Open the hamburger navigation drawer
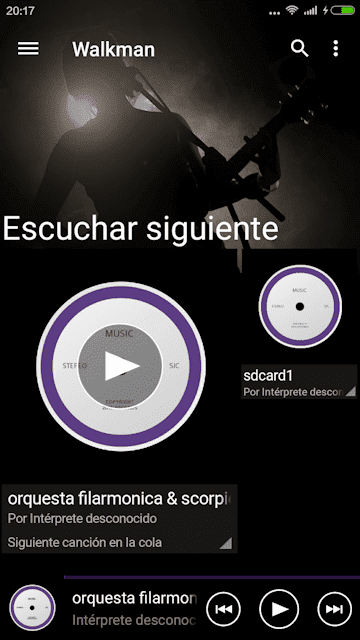Screen dimensions: 360x640 [28, 49]
